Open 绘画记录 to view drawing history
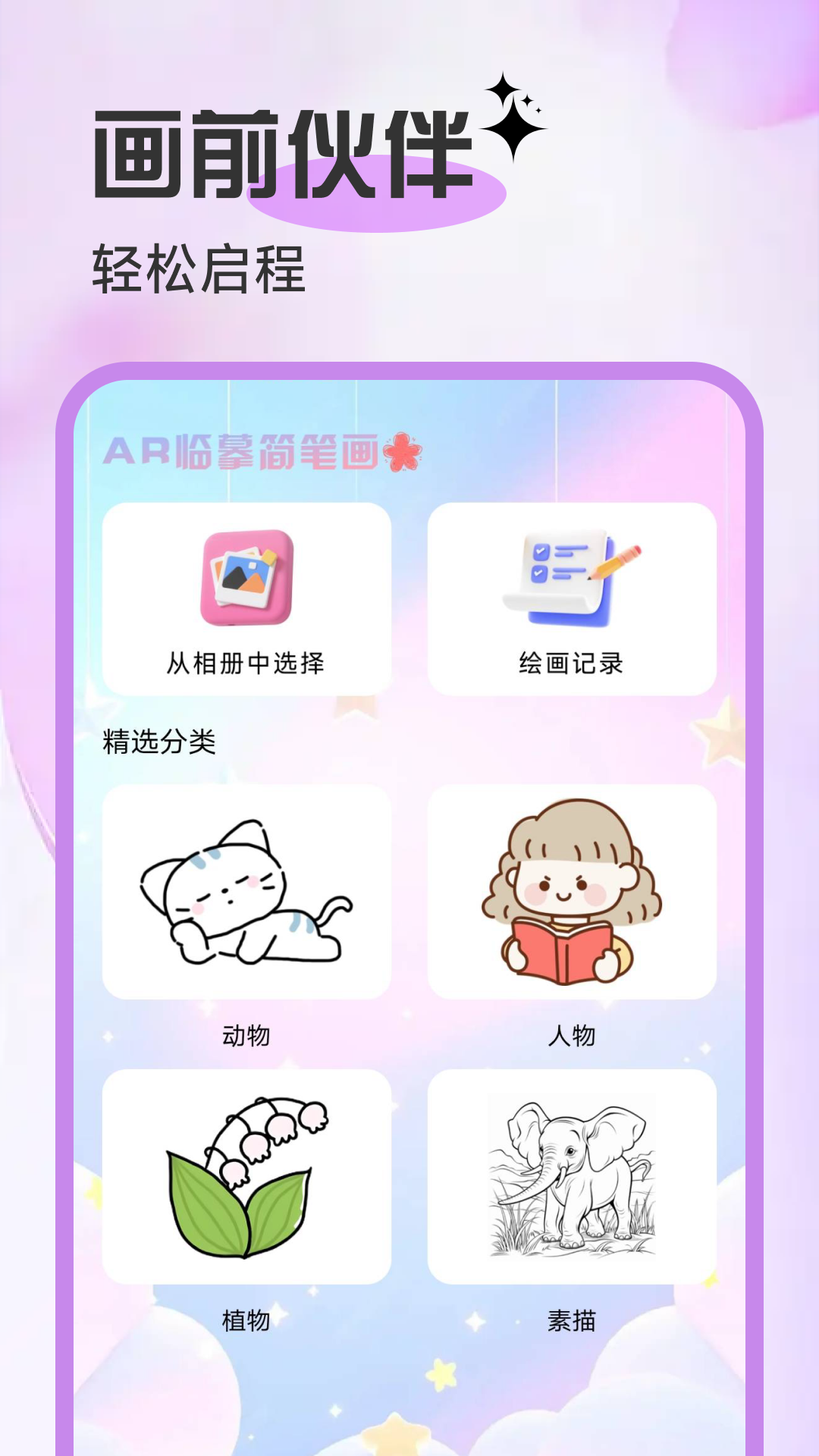This screenshot has height=1456, width=819. pyautogui.click(x=573, y=599)
